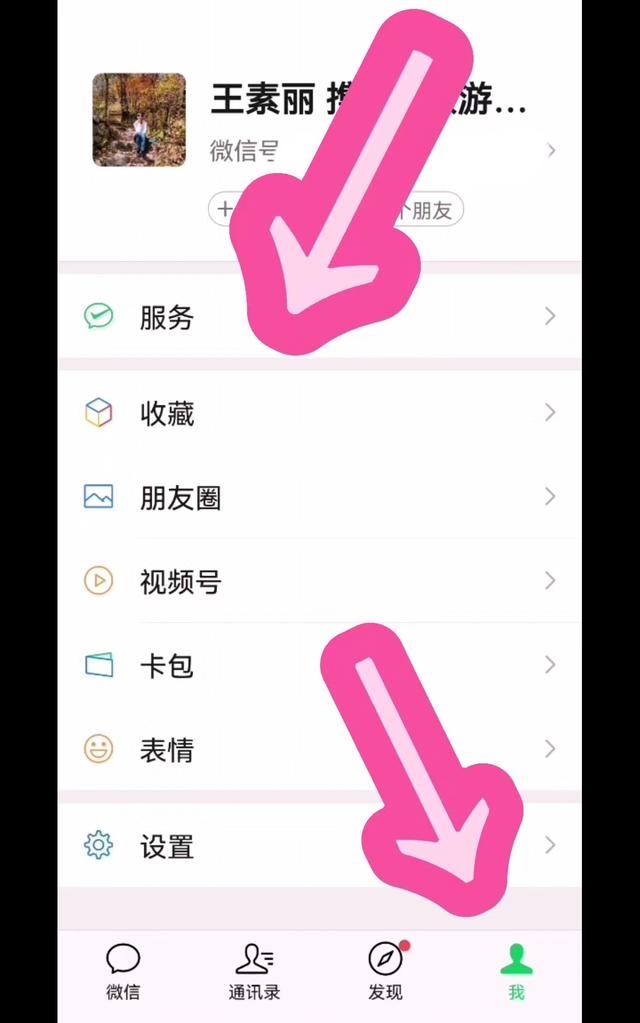Open 朋友圈 Moments
Image resolution: width=640 pixels, height=1023 pixels.
(x=180, y=497)
